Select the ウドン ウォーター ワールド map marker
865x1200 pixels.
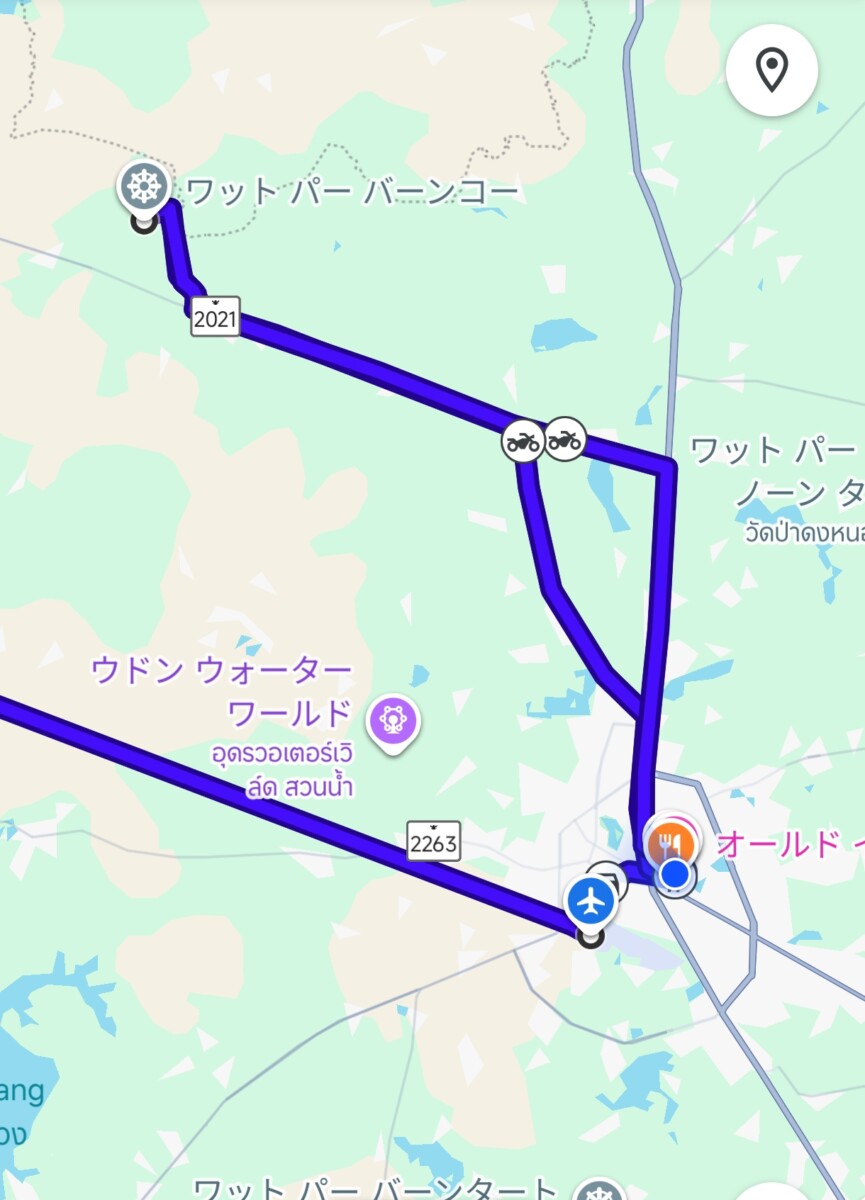(393, 721)
